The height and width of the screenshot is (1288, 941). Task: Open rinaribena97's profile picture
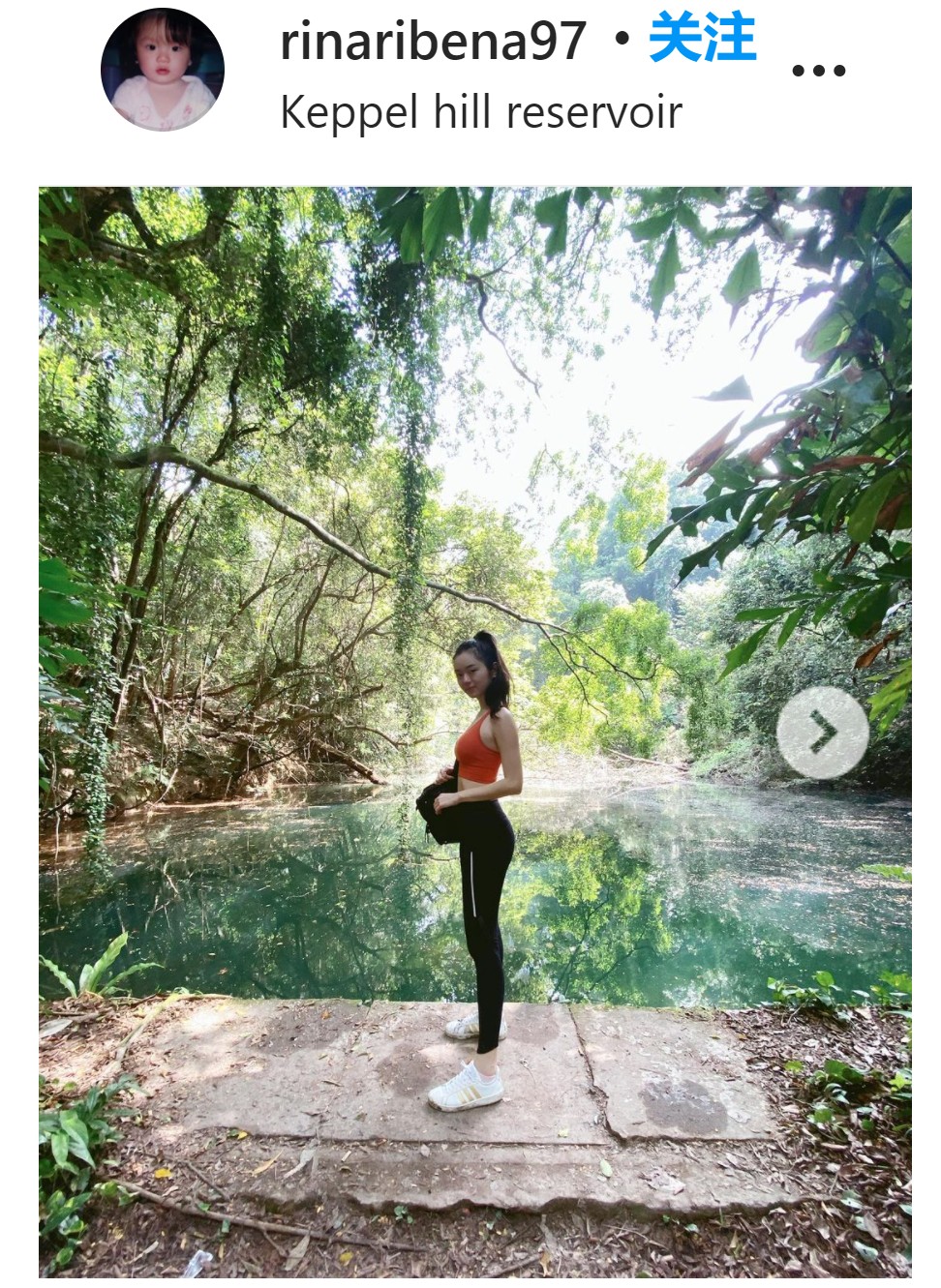(163, 71)
